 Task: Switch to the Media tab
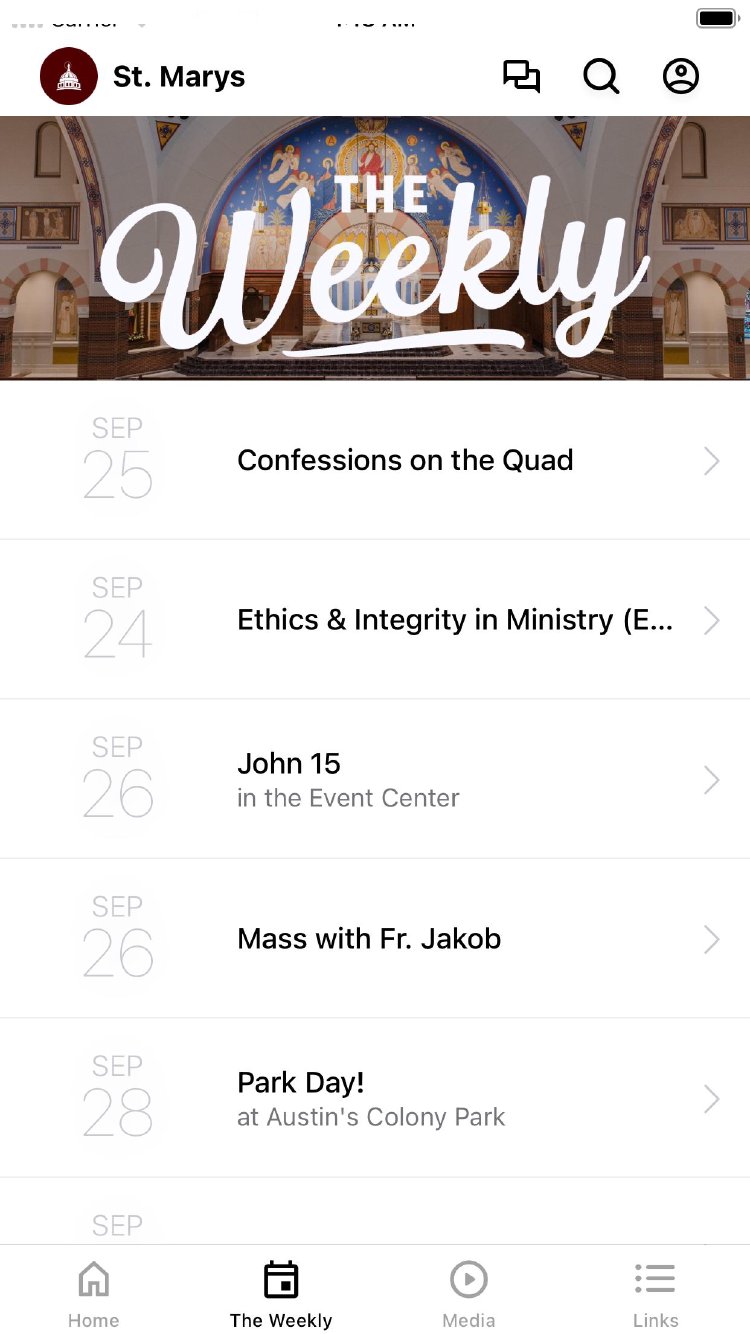[x=468, y=1292]
